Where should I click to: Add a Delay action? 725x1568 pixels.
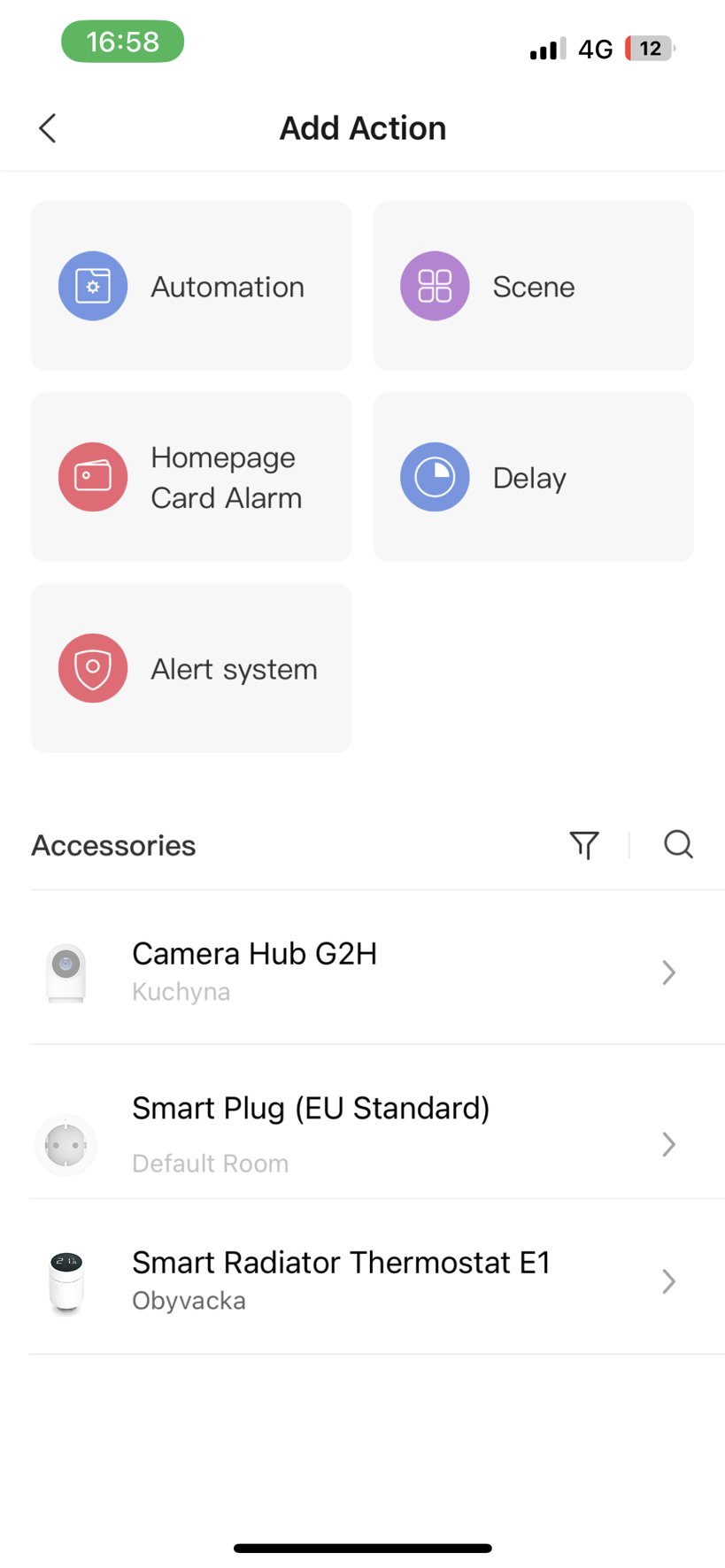(x=533, y=477)
